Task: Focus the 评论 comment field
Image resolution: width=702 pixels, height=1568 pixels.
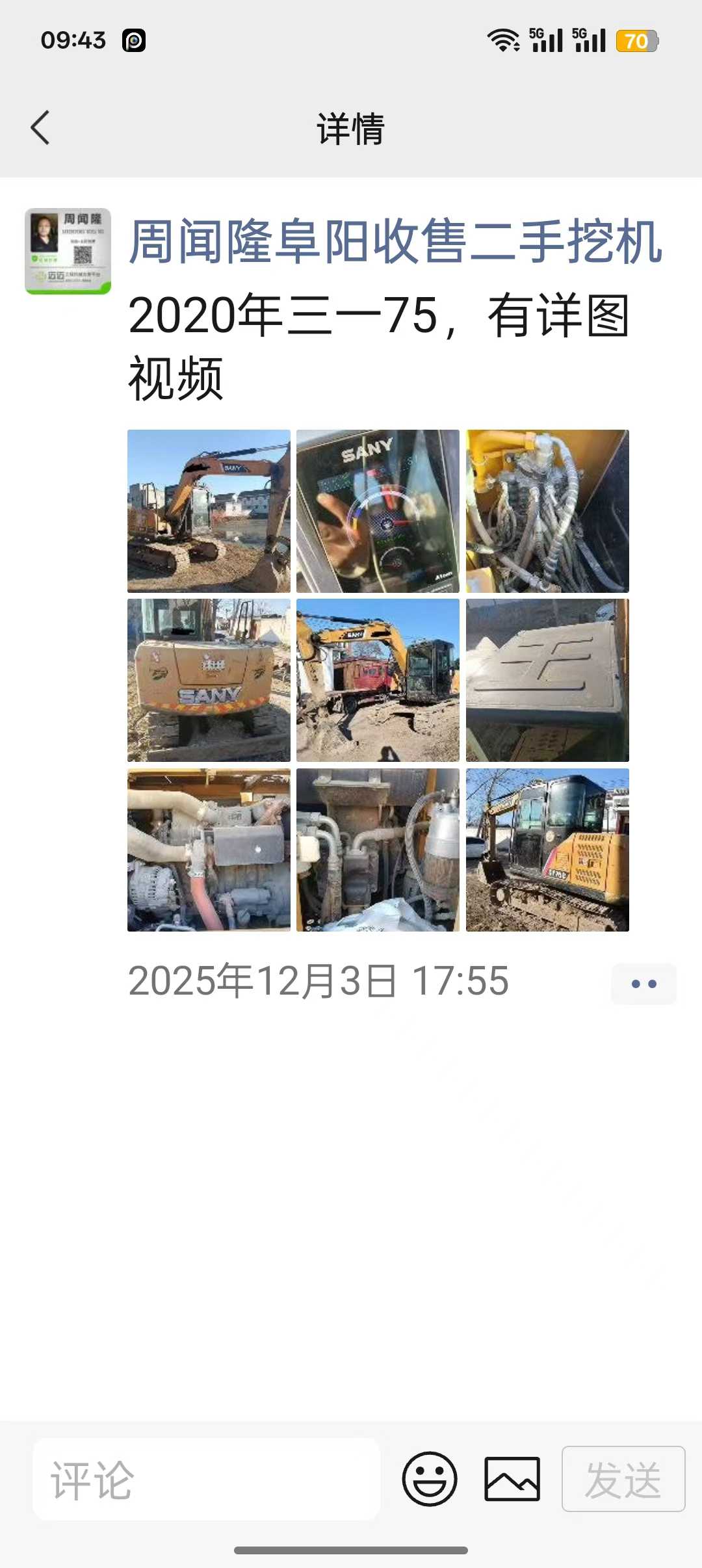Action: click(x=207, y=1479)
